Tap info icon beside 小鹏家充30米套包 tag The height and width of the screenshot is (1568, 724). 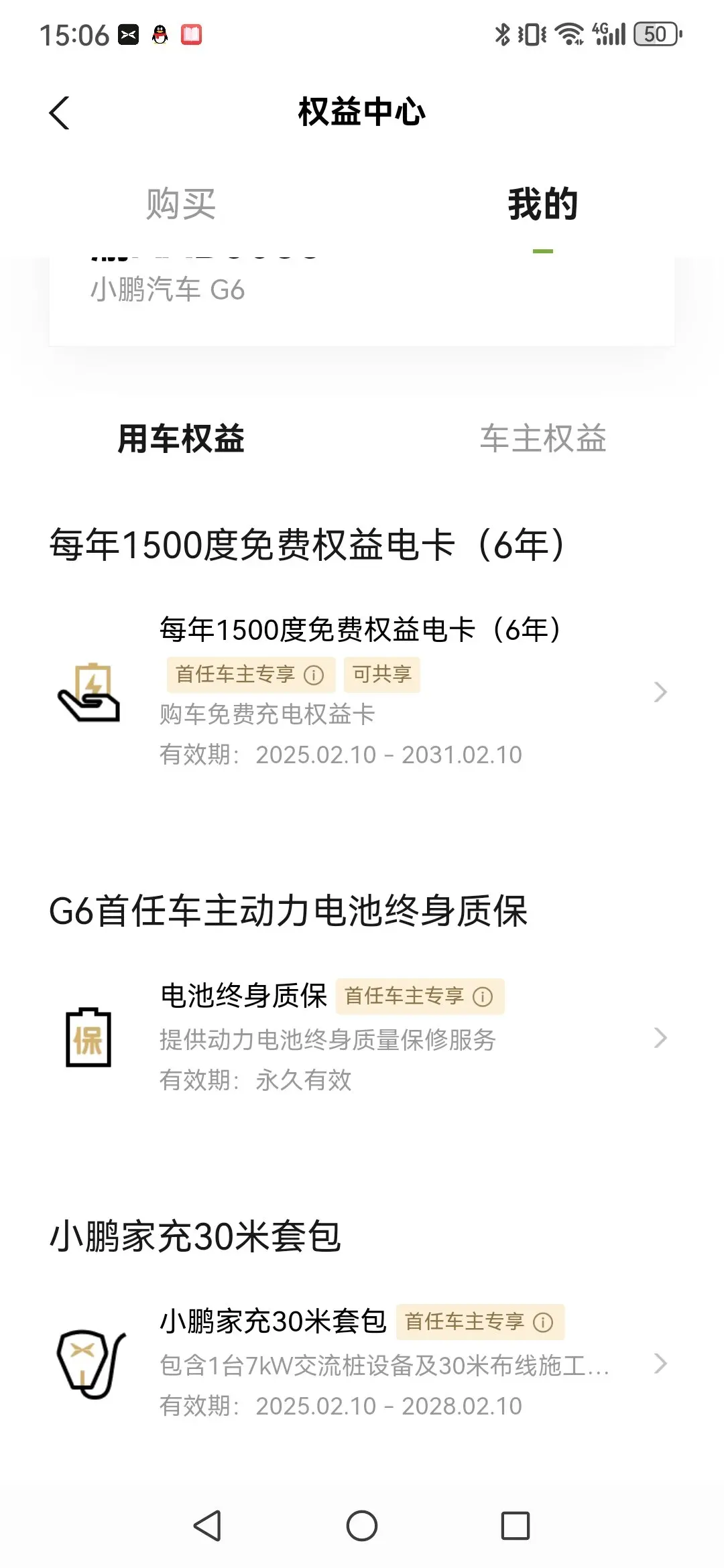point(543,1322)
